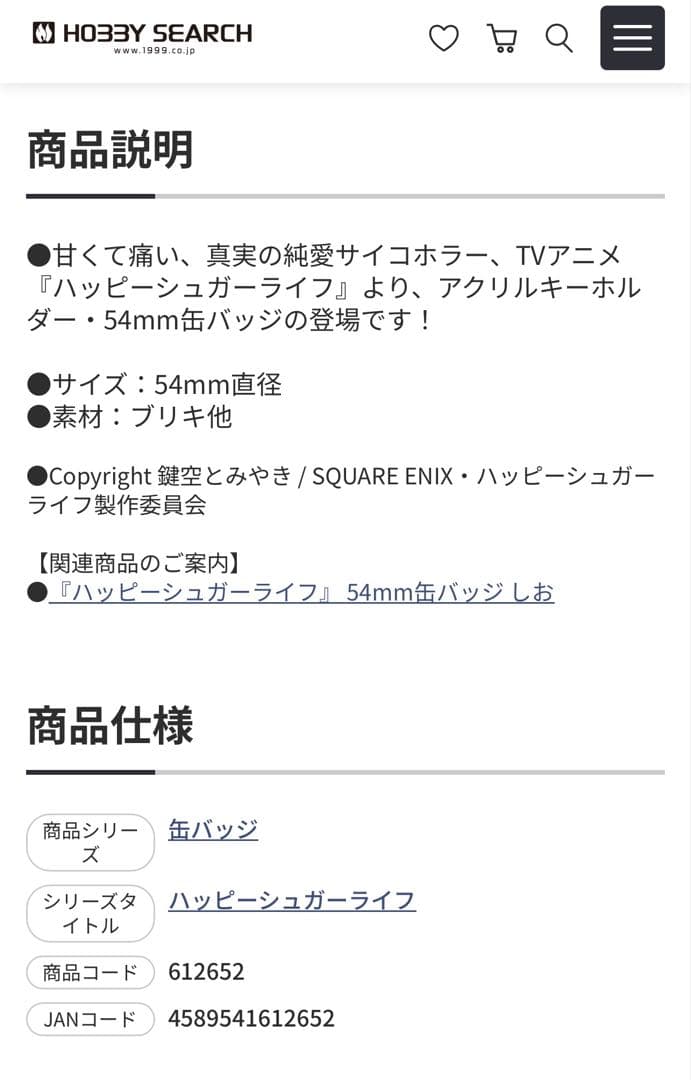Open related 54mm缶バッジ しお product link
691x1080 pixels.
tap(301, 592)
